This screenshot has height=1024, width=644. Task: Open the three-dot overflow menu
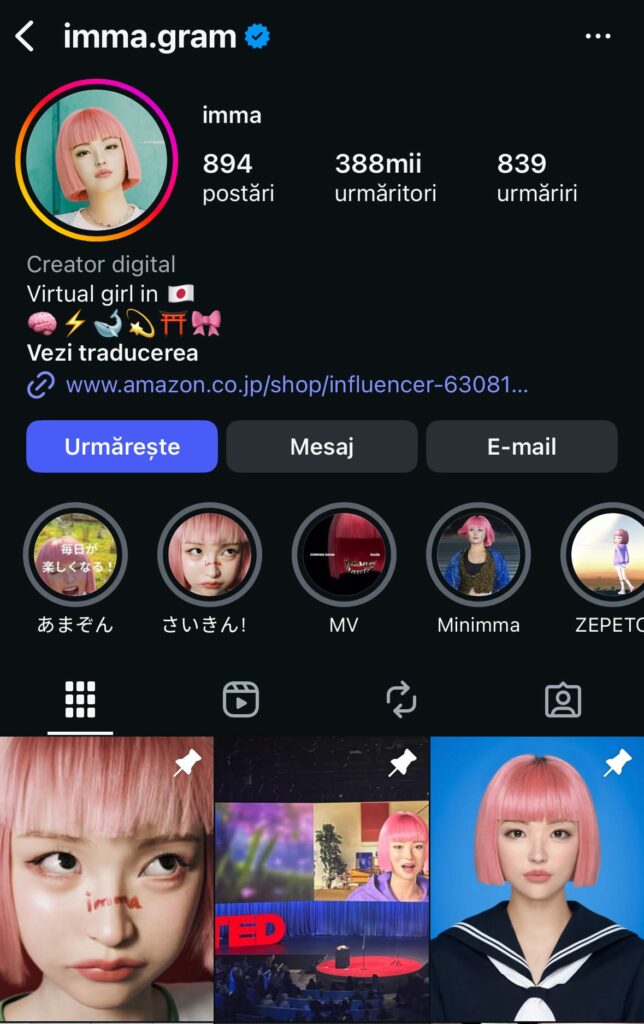(597, 37)
